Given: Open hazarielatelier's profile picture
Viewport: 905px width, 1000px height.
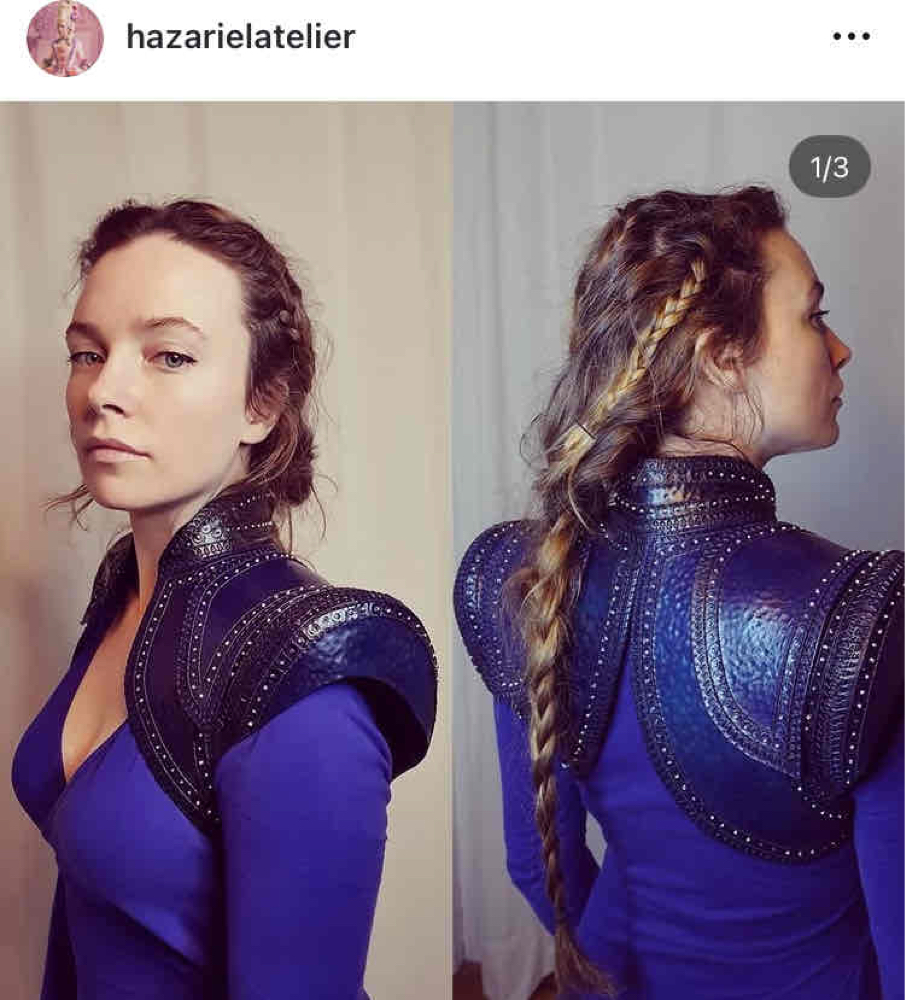Looking at the screenshot, I should click(x=65, y=38).
